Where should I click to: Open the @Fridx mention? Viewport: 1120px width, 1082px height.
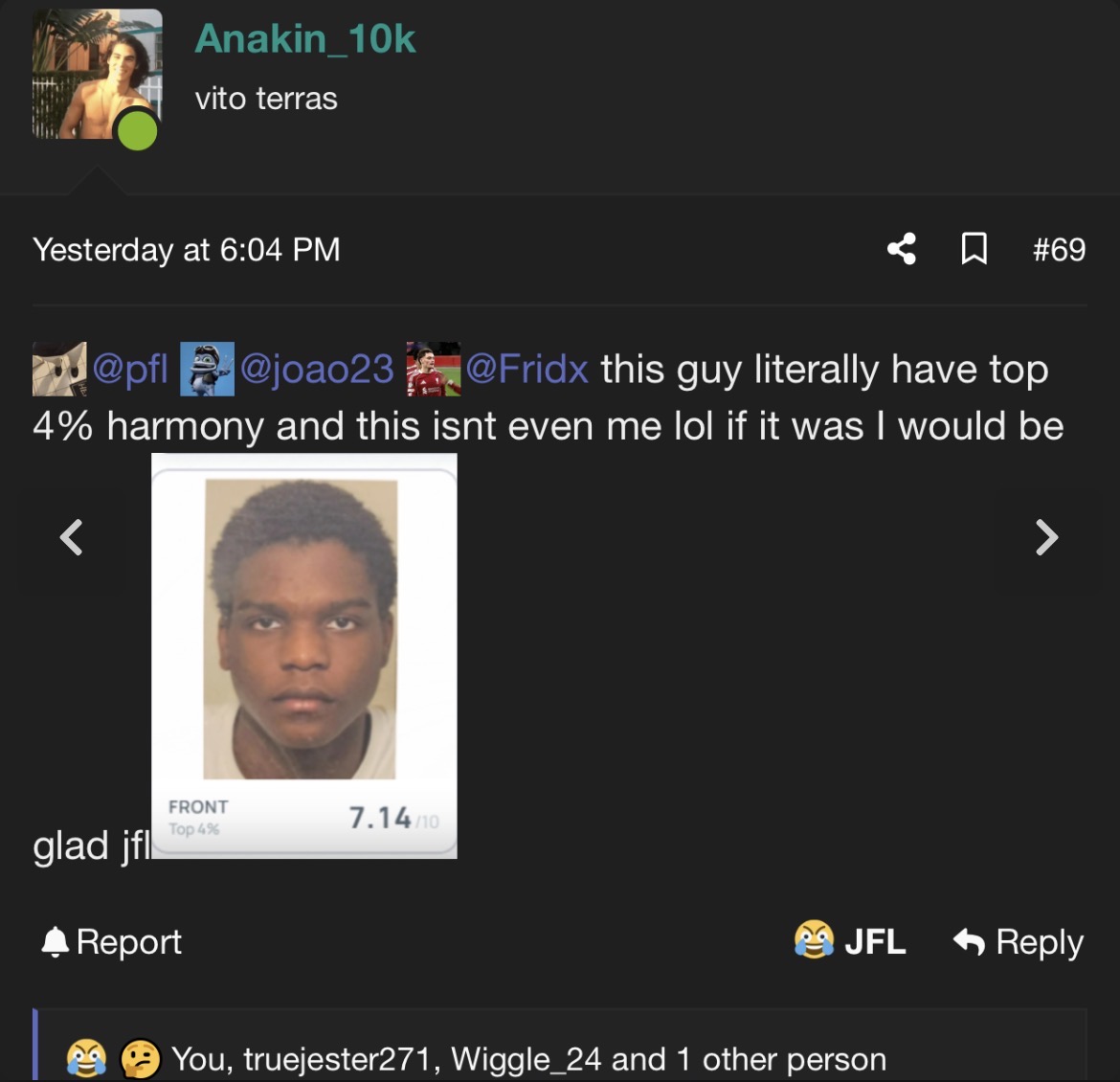click(x=526, y=369)
